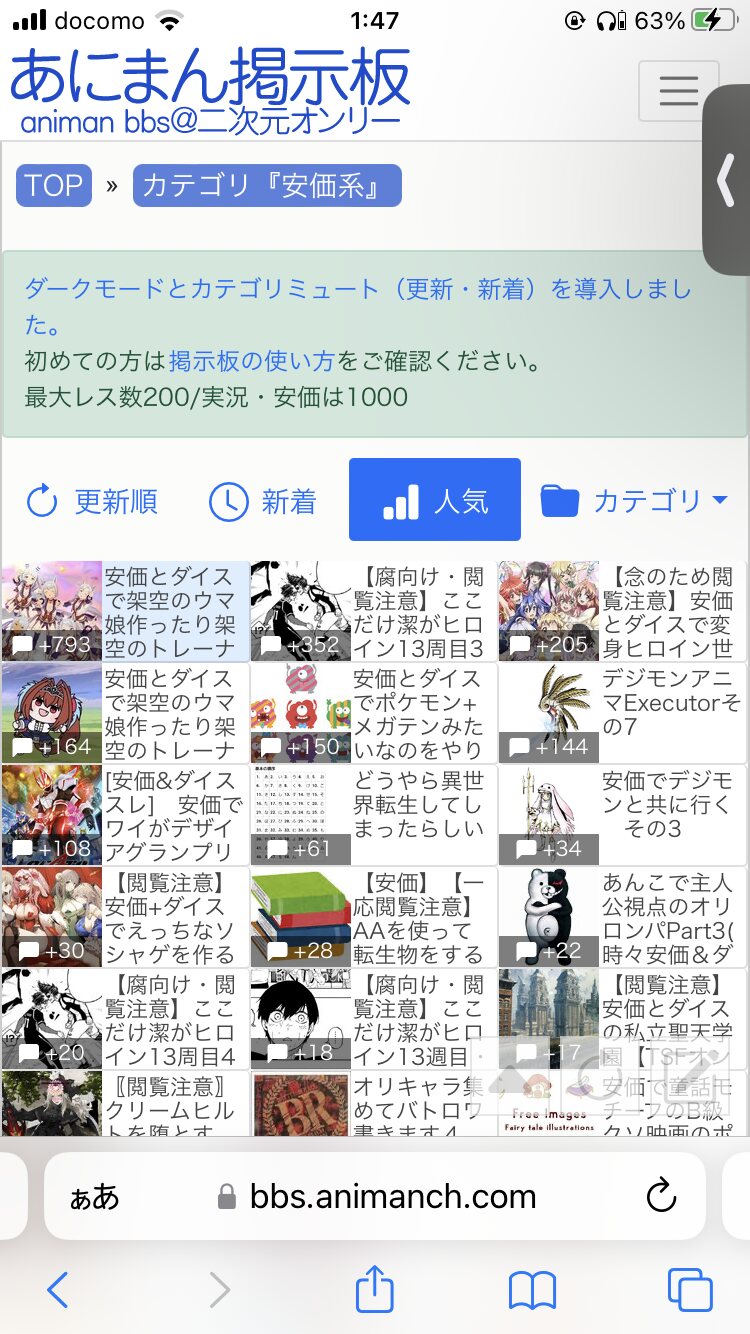Open the AAを使って転生物をする thread
Image resolution: width=750 pixels, height=1334 pixels.
(373, 917)
